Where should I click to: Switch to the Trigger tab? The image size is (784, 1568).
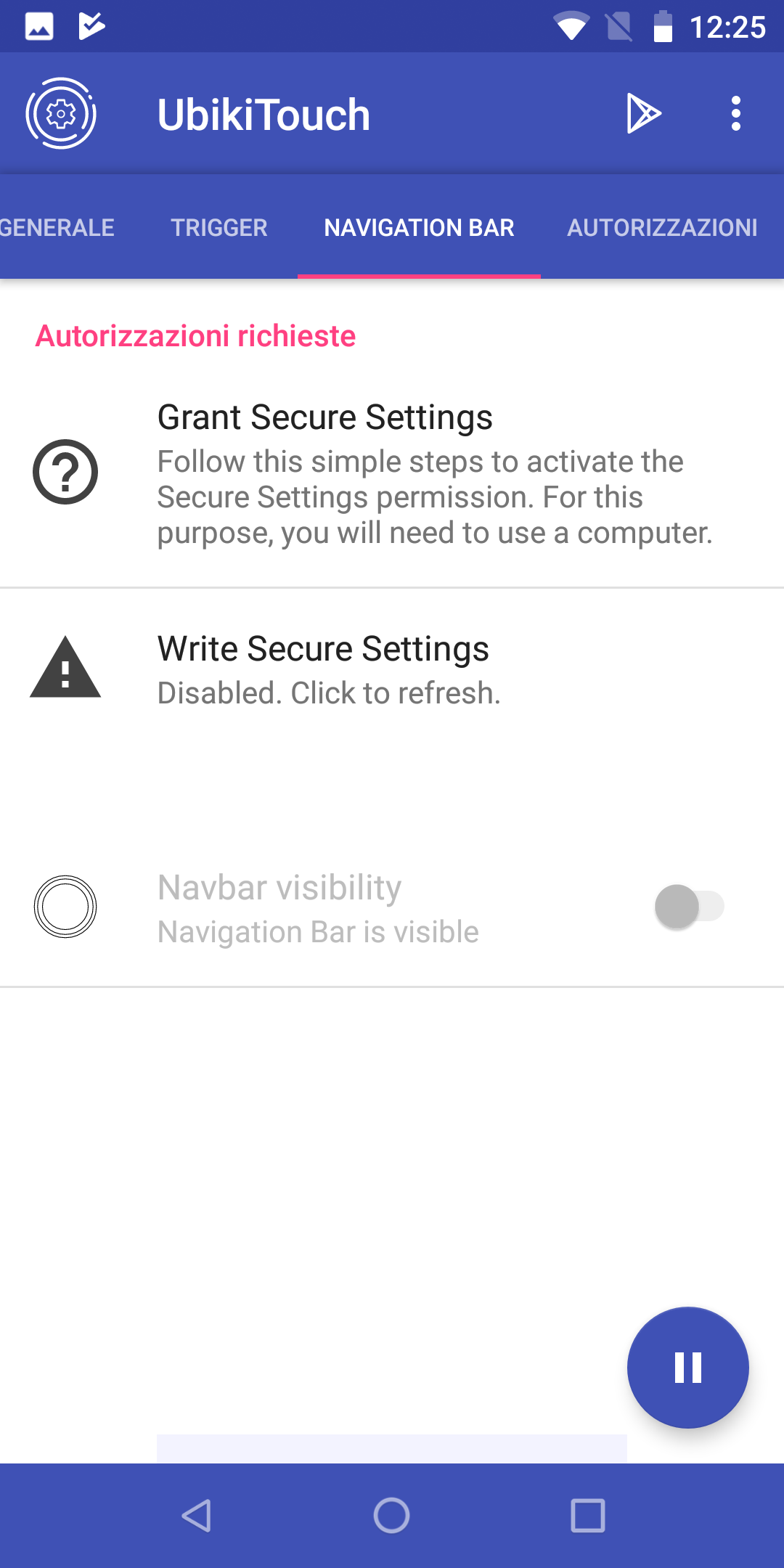pos(219,227)
